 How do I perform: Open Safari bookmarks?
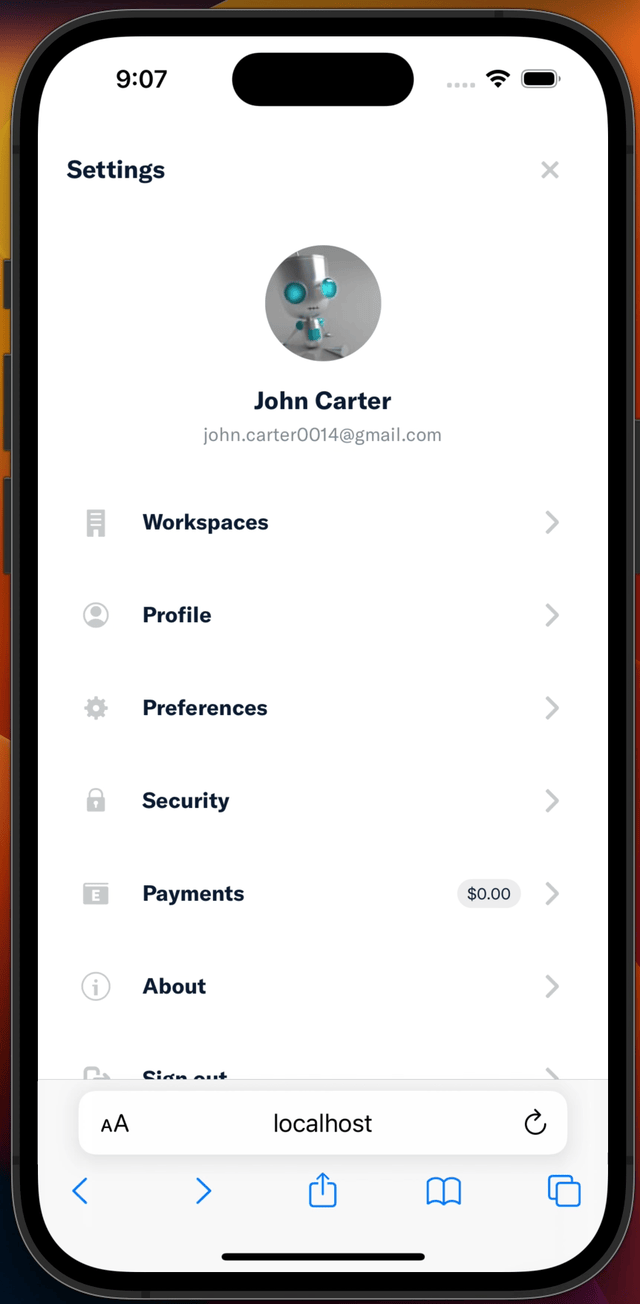pyautogui.click(x=443, y=1191)
